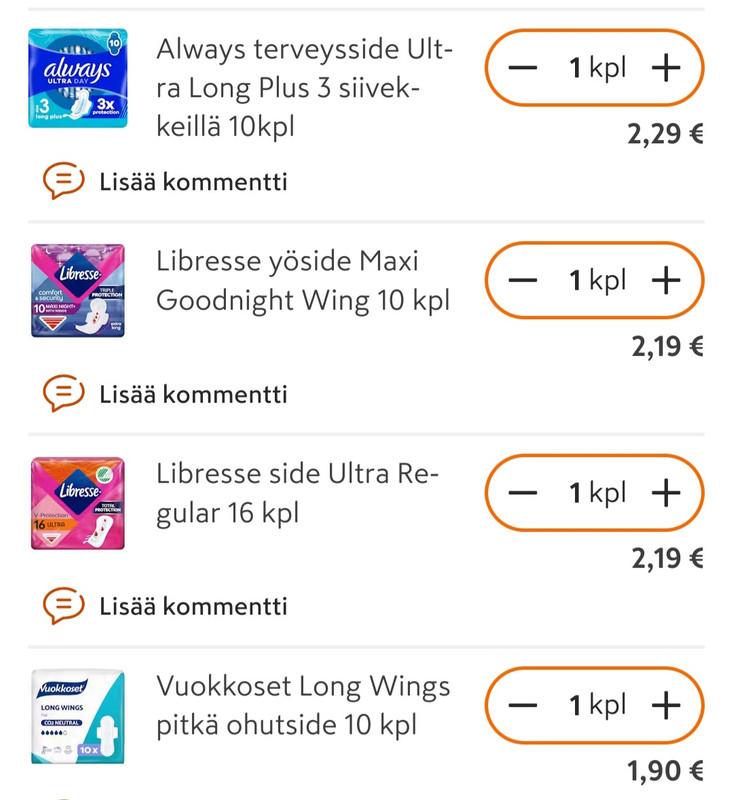Decrease quantity of Vuokkoset Long Wings
Screen dimensions: 733x800
(x=523, y=705)
